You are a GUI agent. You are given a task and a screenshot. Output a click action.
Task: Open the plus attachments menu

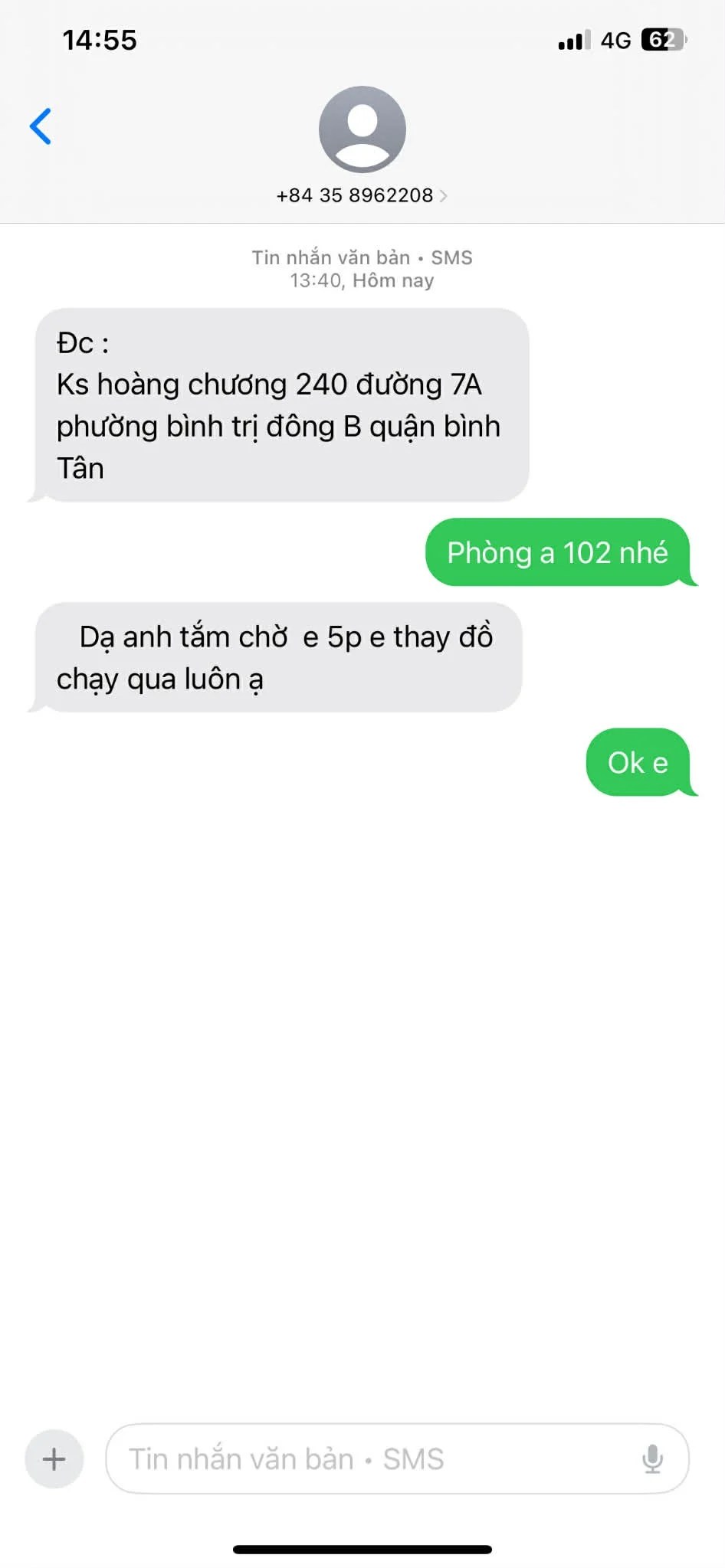pos(54,1459)
